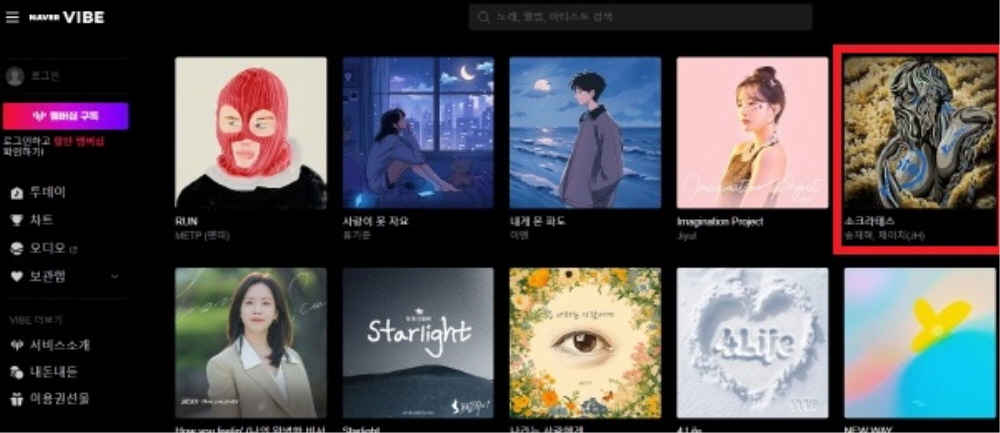Screen dimensions: 1000x433
Task: Open the Starlight album cover
Action: pos(418,342)
